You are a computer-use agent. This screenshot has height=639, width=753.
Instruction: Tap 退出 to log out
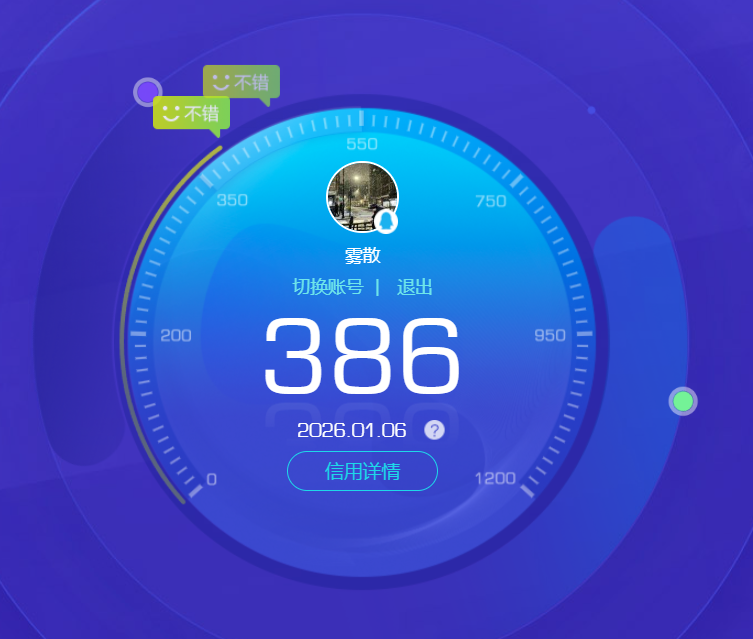[x=414, y=288]
